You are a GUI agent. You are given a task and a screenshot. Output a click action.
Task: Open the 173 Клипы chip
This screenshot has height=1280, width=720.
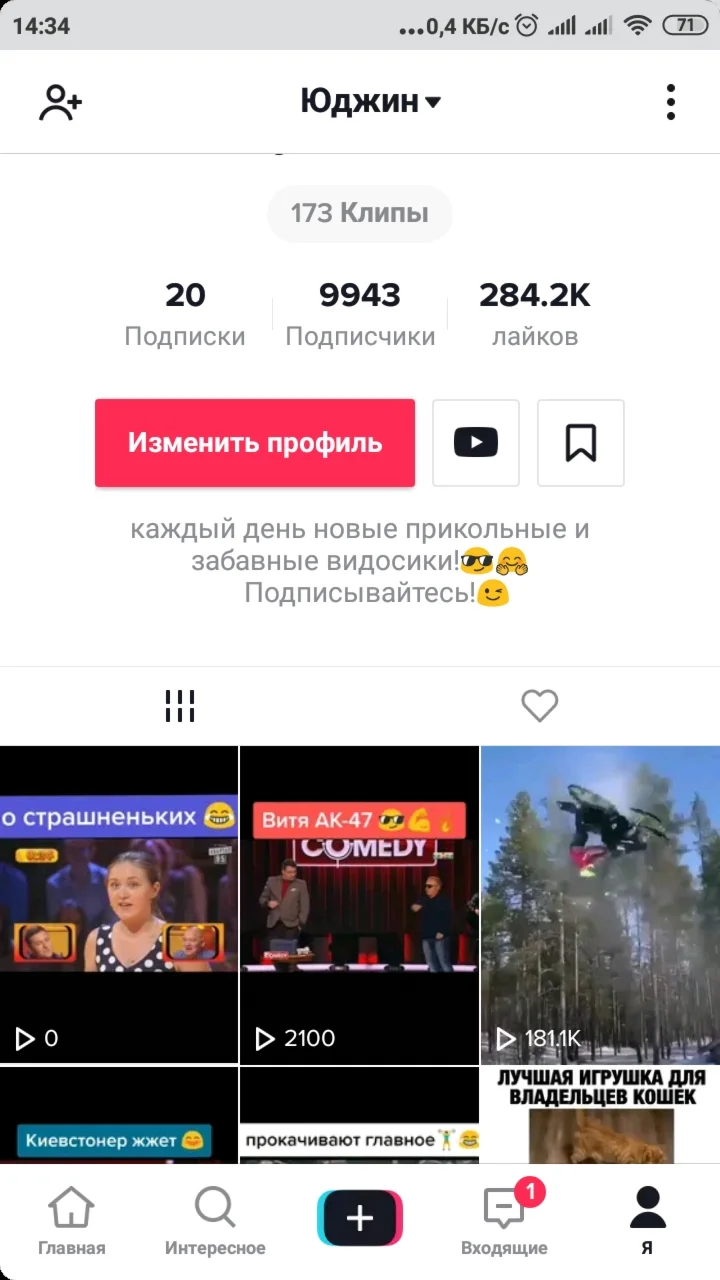(359, 213)
